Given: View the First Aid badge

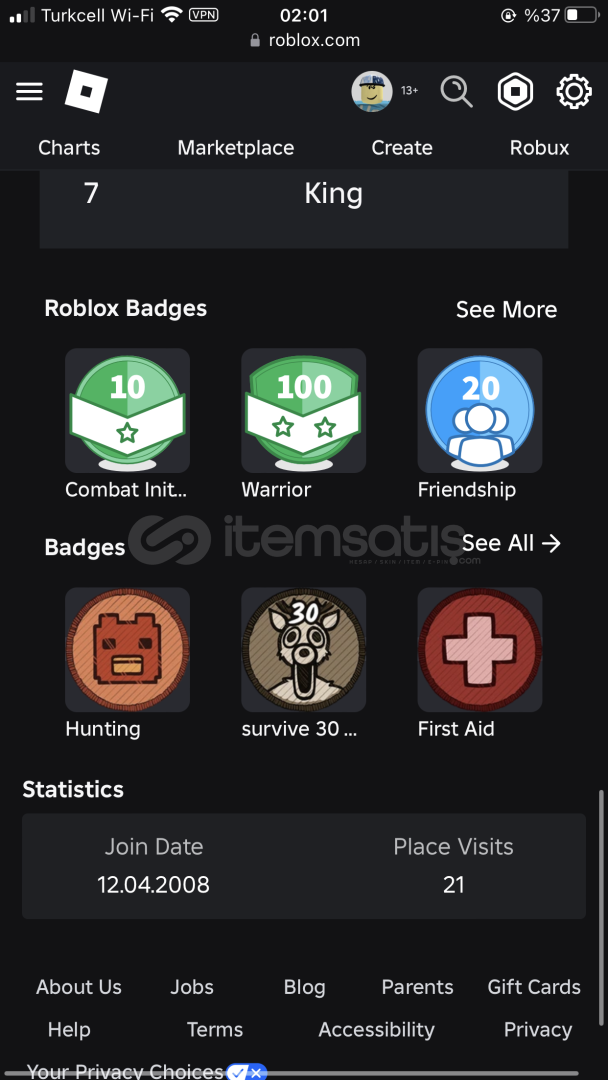Looking at the screenshot, I should coord(479,650).
